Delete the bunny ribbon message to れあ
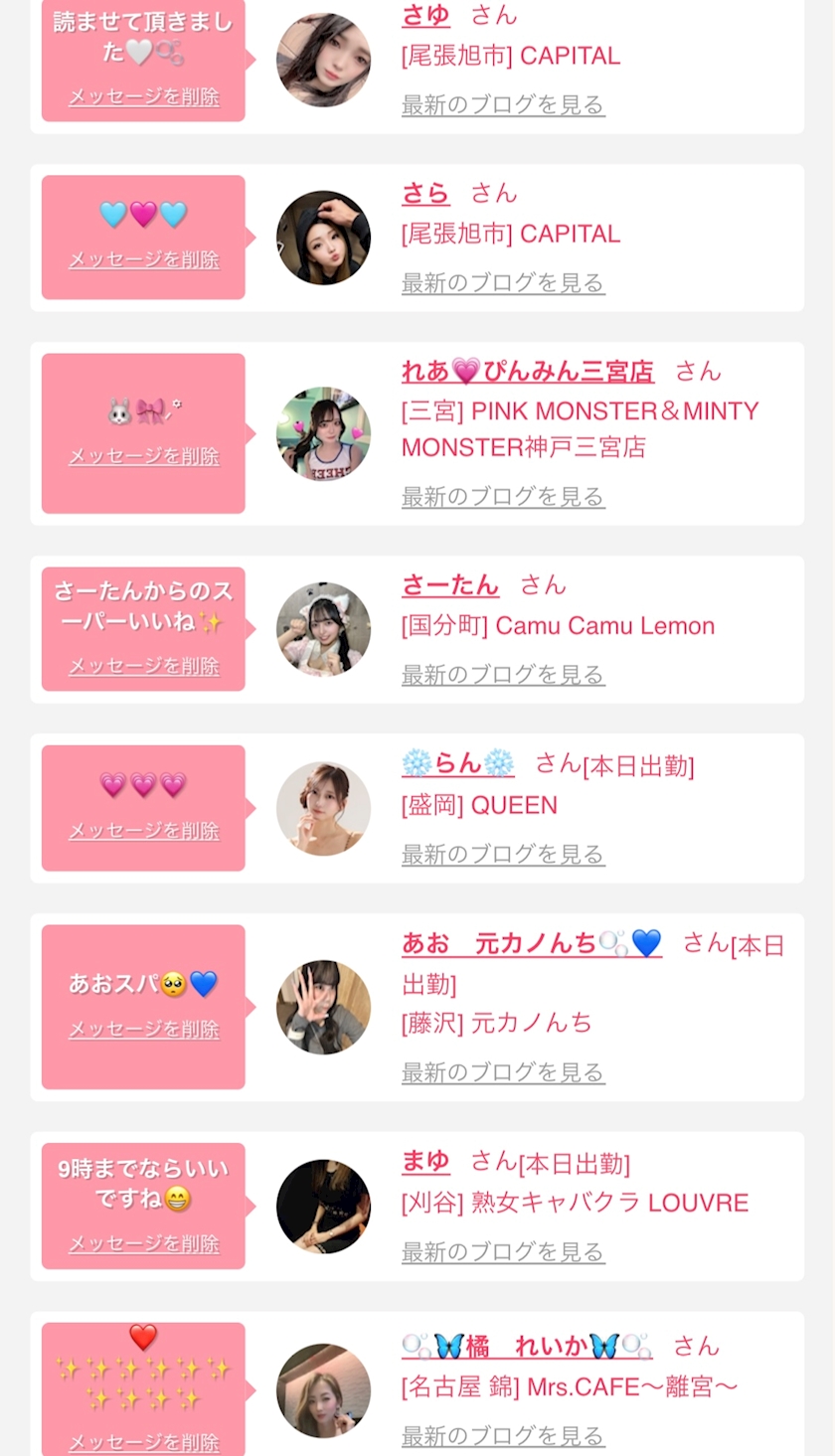The width and height of the screenshot is (835, 1456). (144, 456)
